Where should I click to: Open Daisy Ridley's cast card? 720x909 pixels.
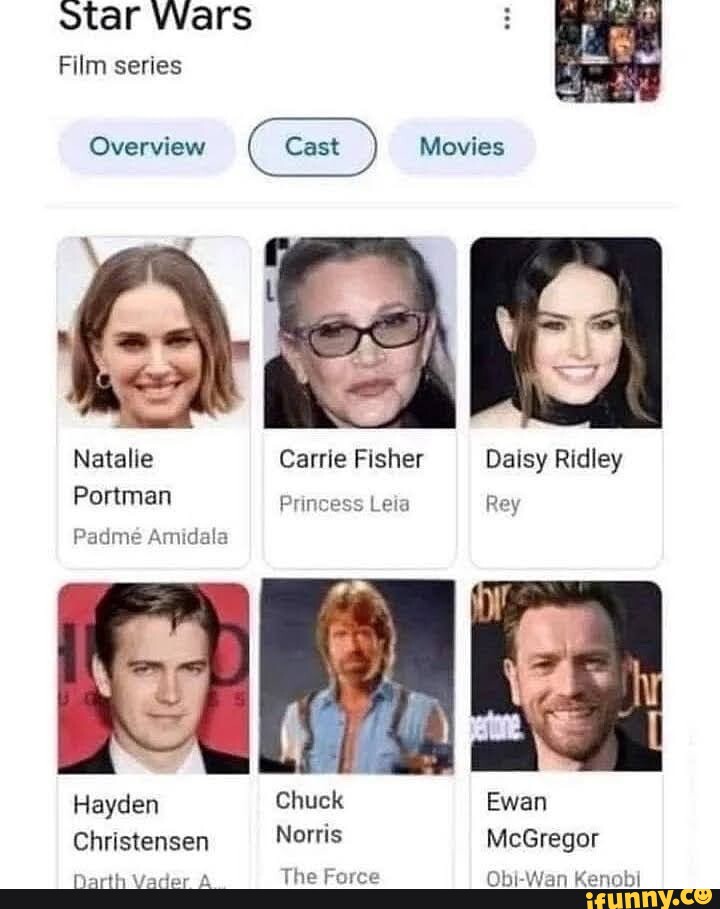tap(566, 400)
